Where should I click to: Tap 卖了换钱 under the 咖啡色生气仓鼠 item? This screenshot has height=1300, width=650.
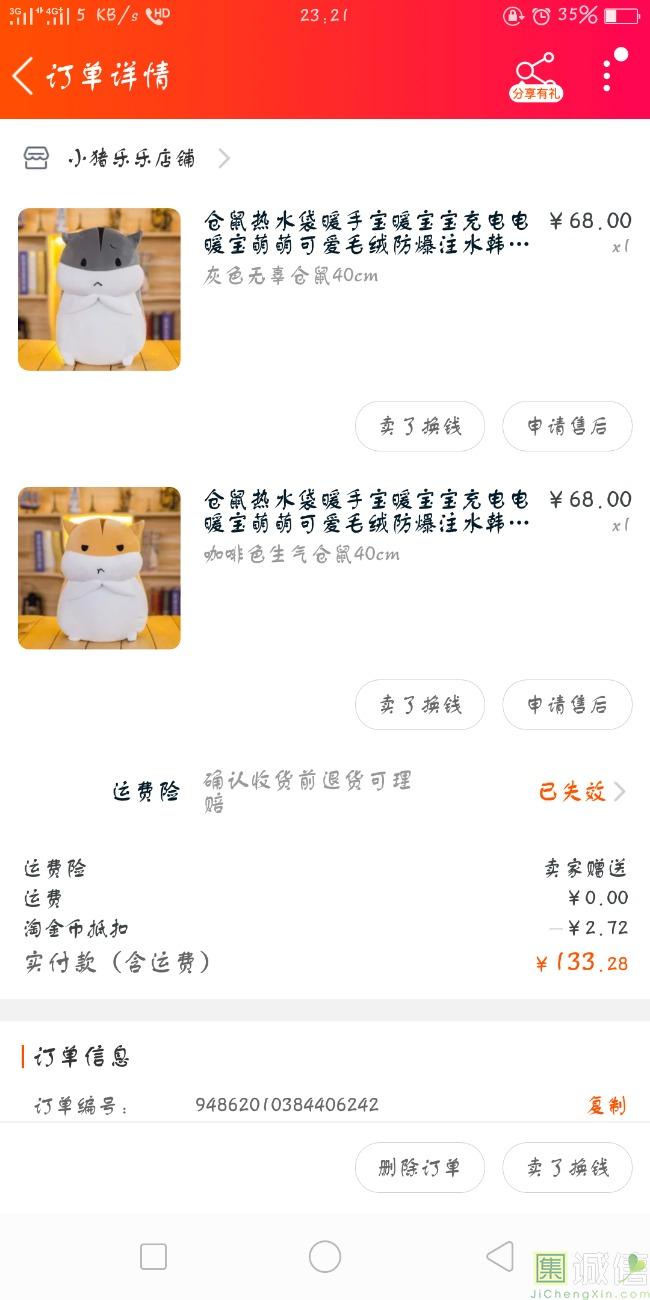coord(420,705)
